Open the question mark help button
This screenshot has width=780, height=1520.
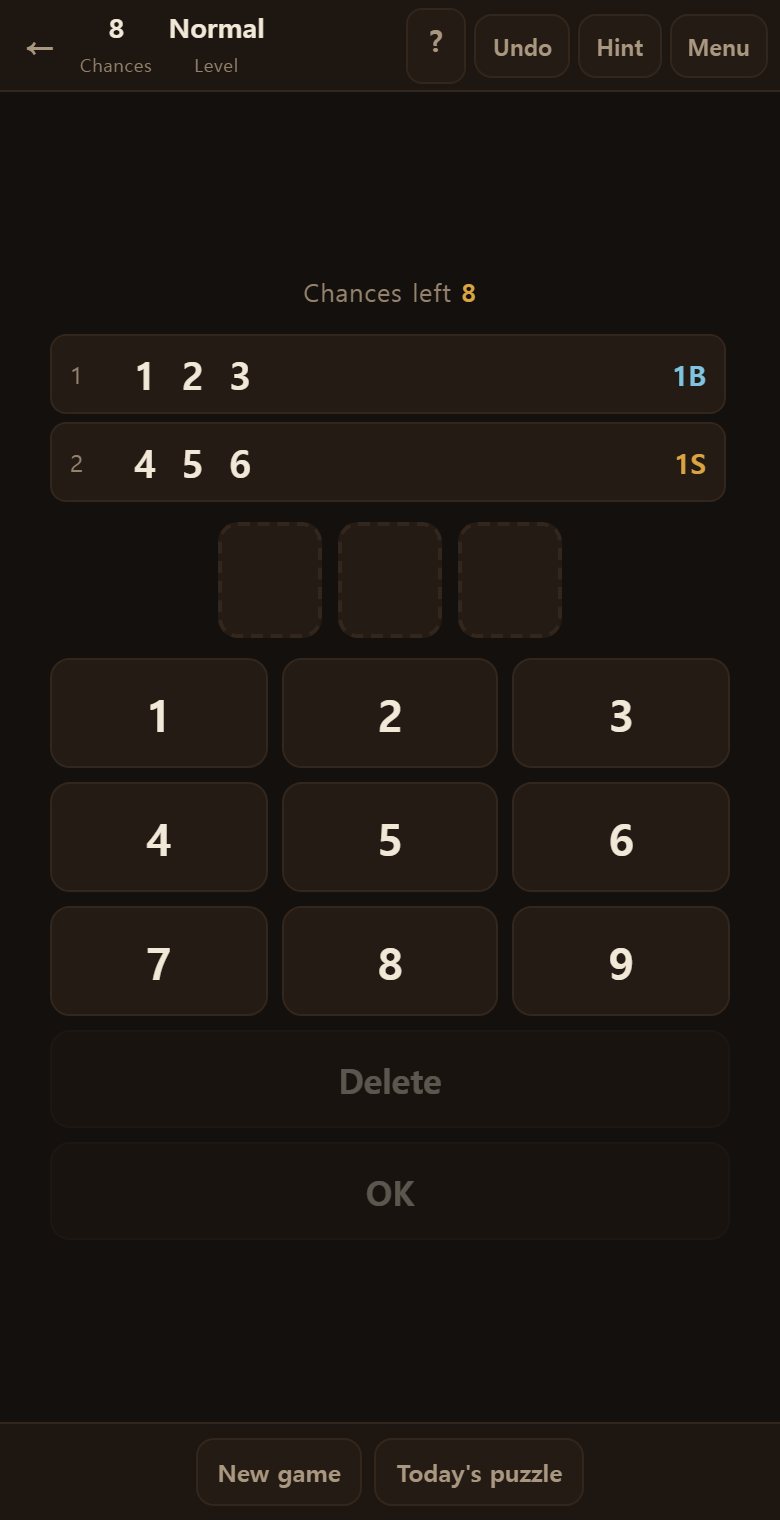click(x=436, y=46)
